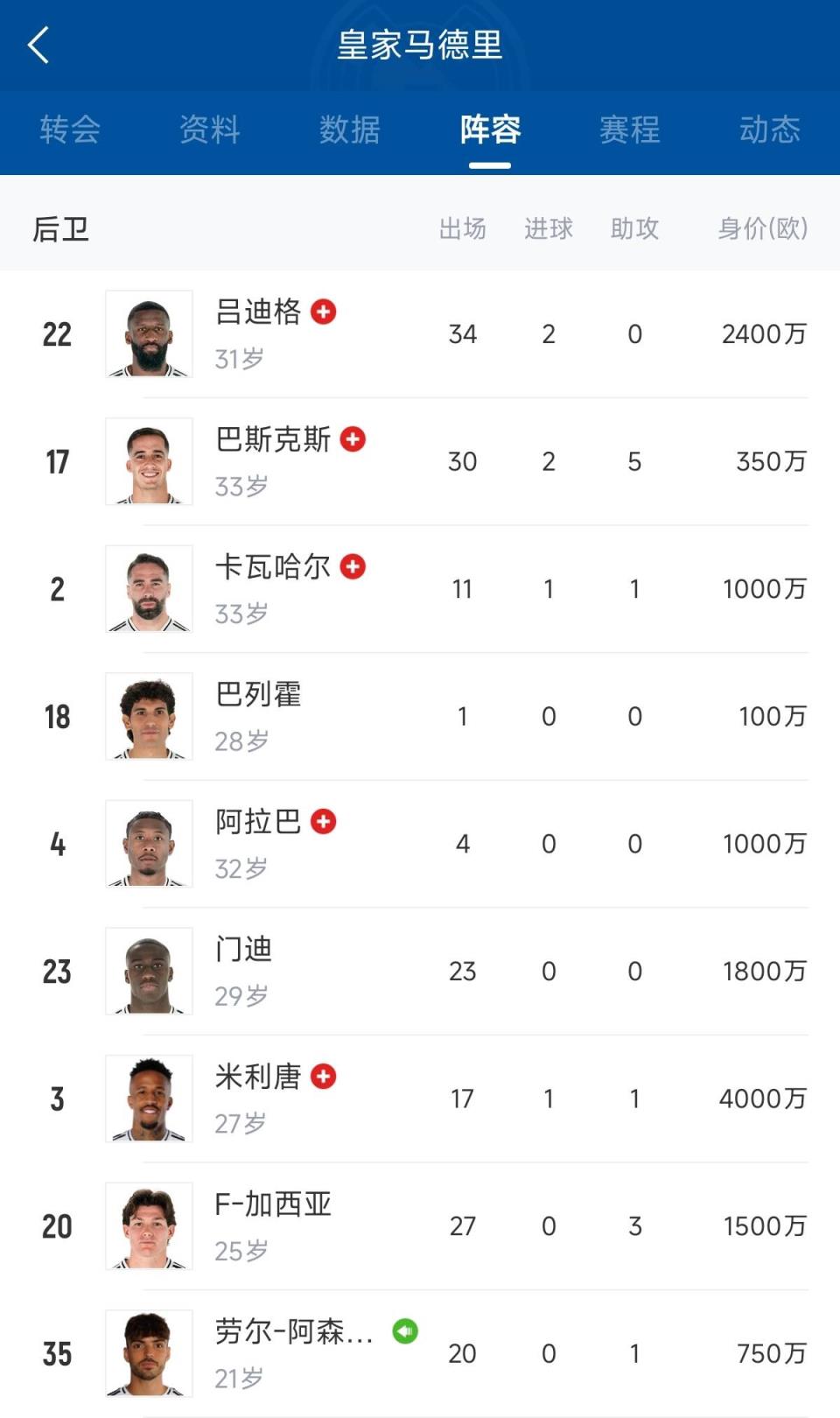This screenshot has height=1418, width=840.
Task: Open F-加西亚's player row
Action: tap(420, 1226)
